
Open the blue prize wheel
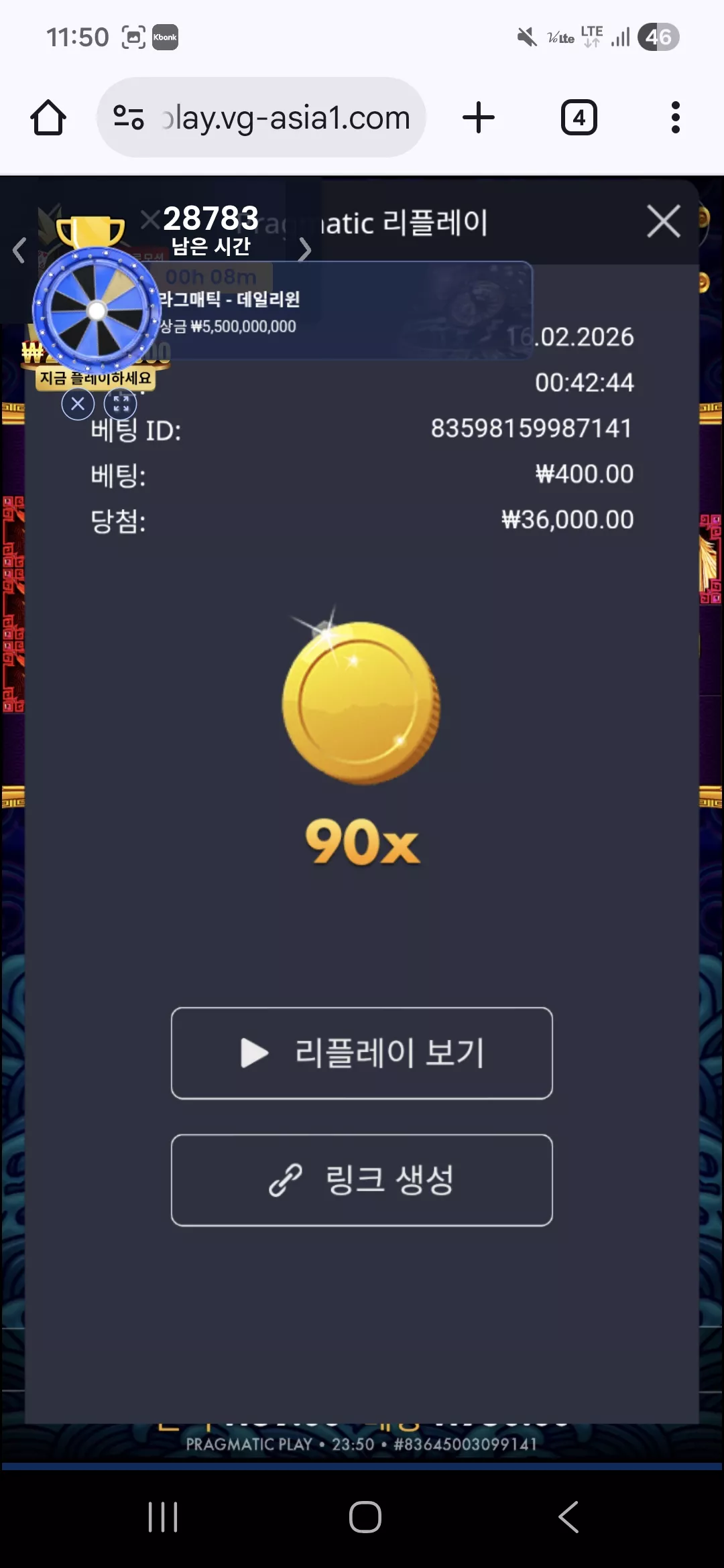[97, 310]
